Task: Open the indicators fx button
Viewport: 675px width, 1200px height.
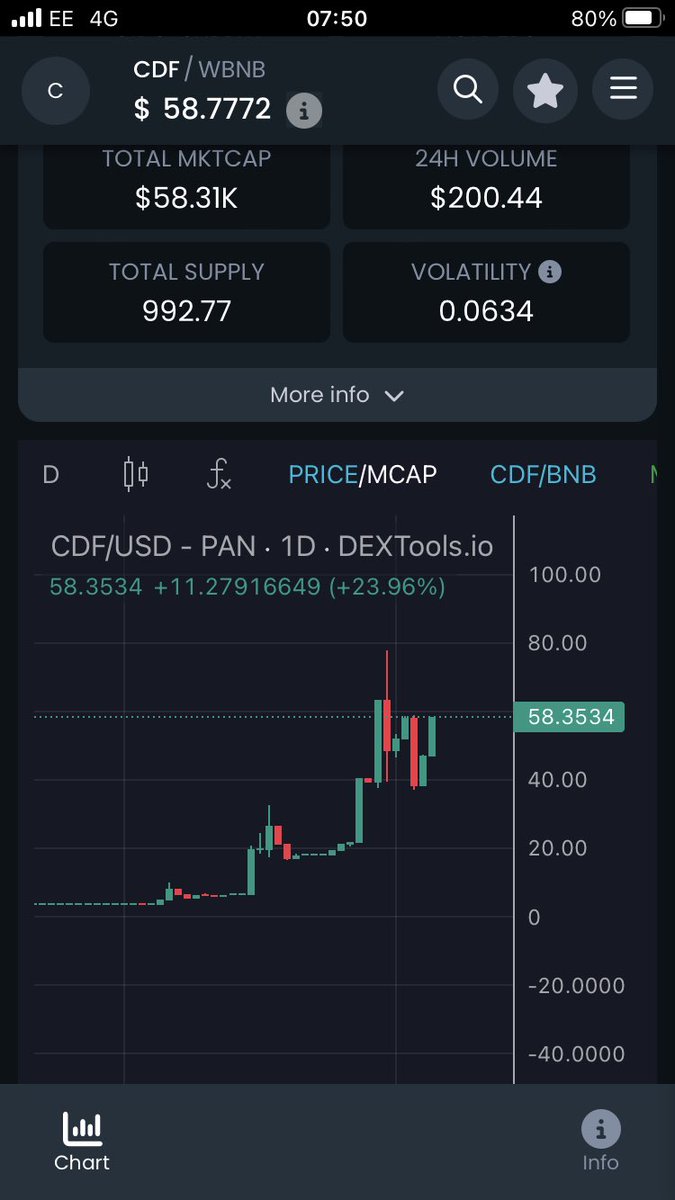Action: pyautogui.click(x=219, y=474)
